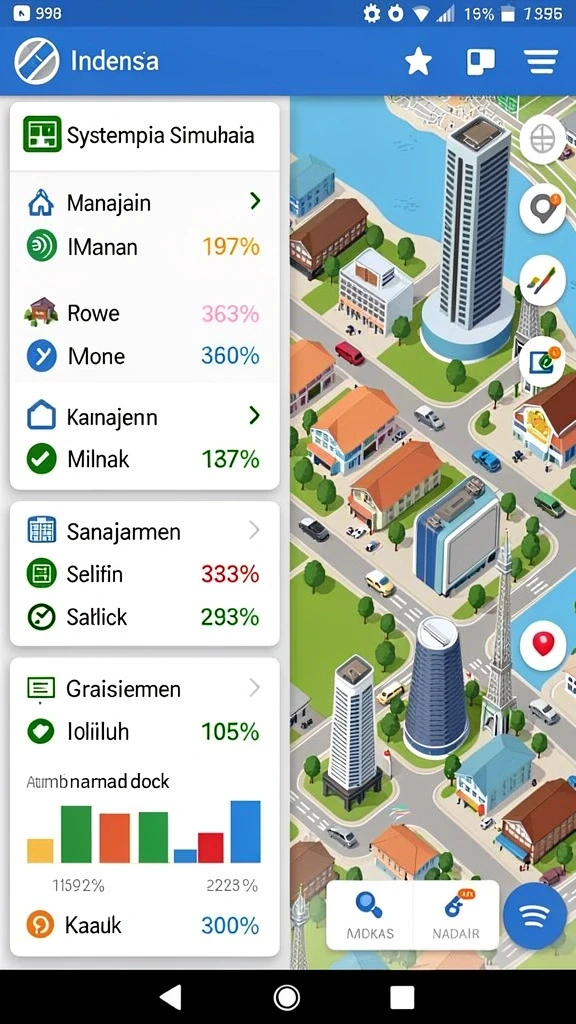The height and width of the screenshot is (1024, 576).
Task: Tap the blue wifi floating button
Action: 535,916
